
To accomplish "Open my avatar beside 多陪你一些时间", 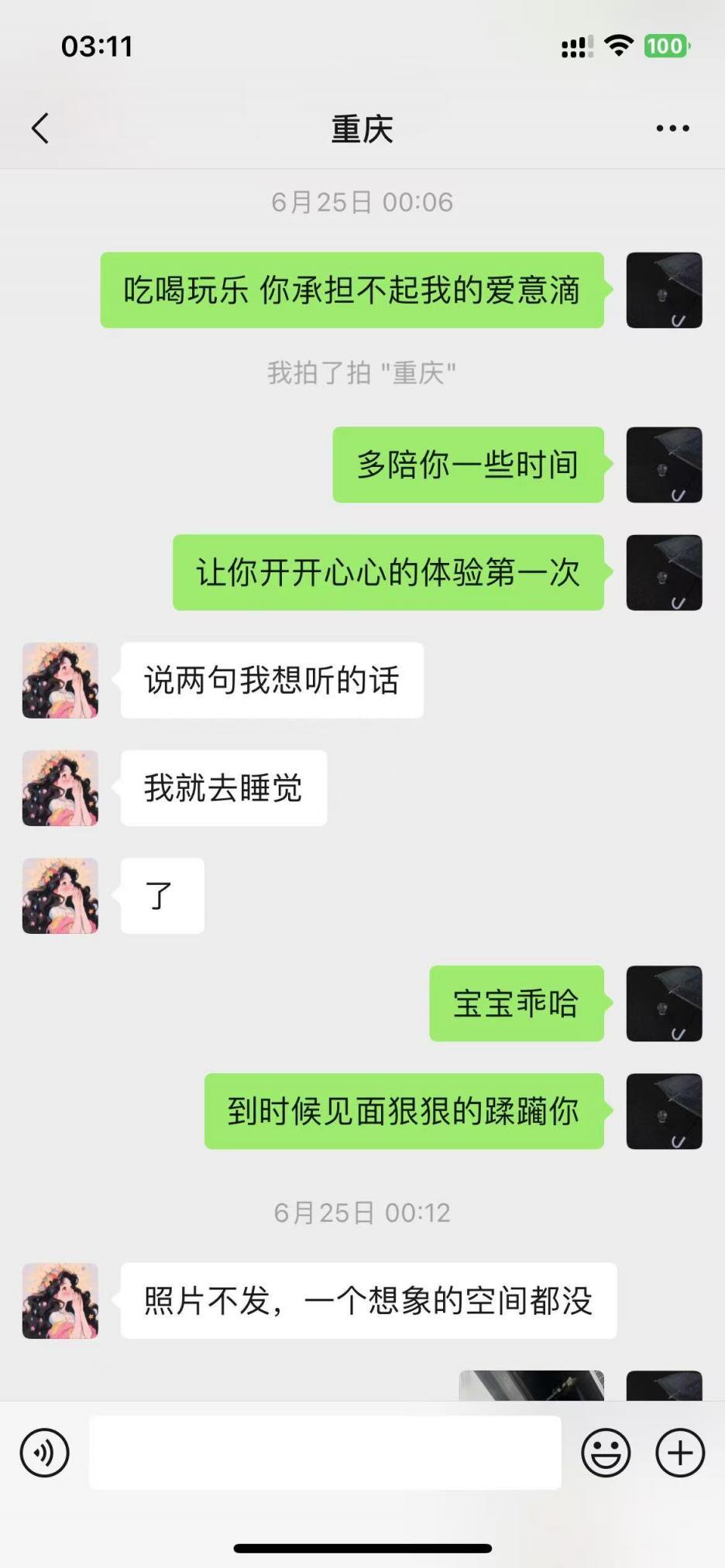I will click(x=664, y=465).
